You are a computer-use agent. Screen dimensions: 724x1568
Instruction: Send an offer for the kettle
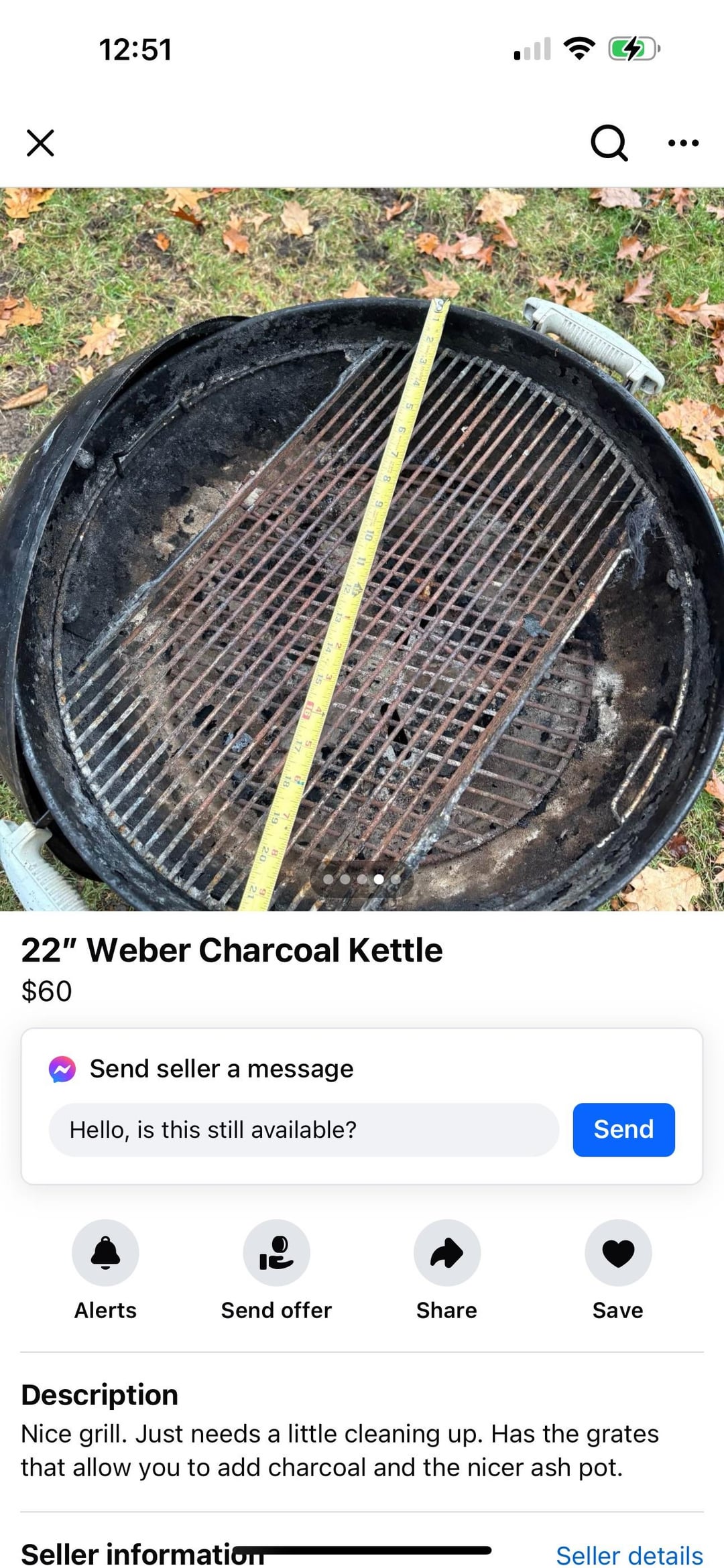tap(276, 1253)
